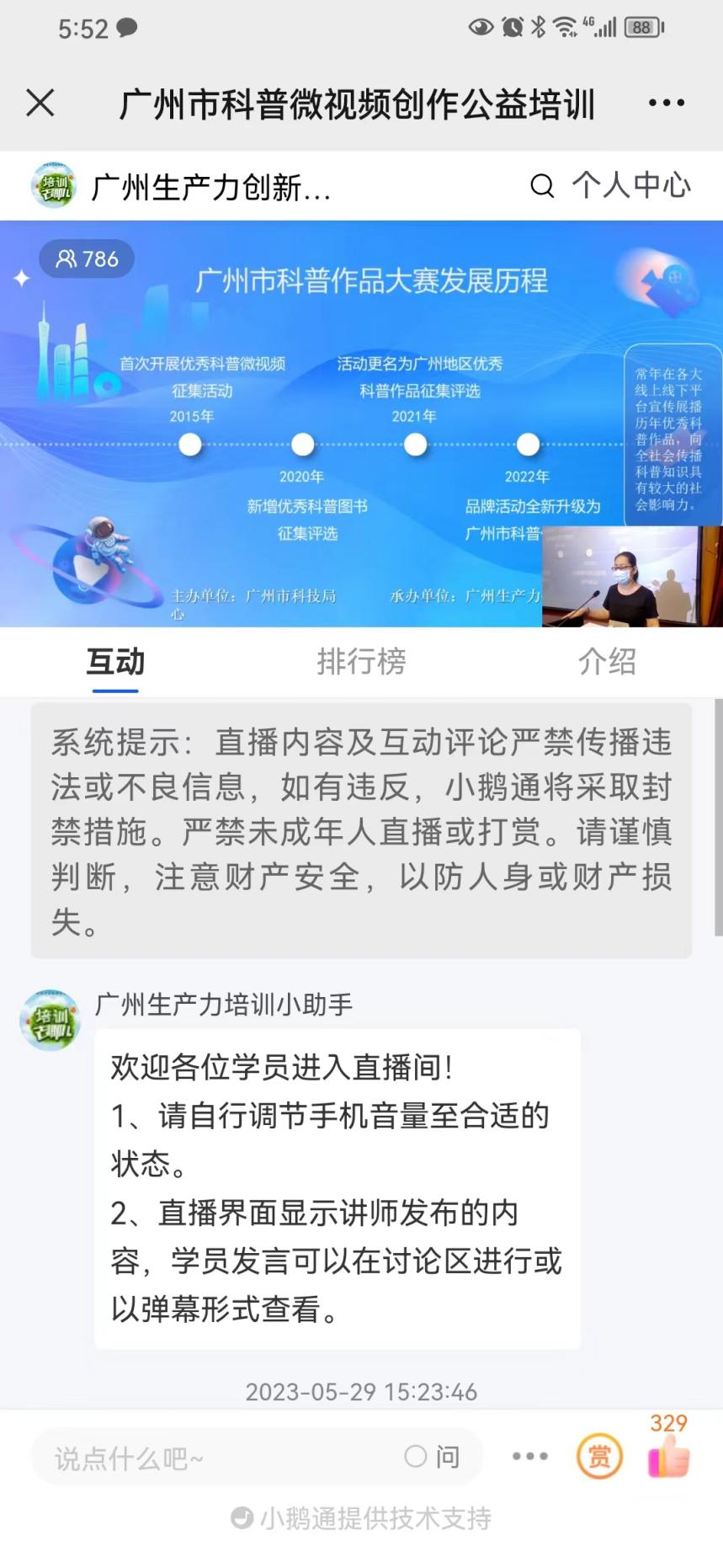
Task: Close the training live page
Action: click(40, 104)
